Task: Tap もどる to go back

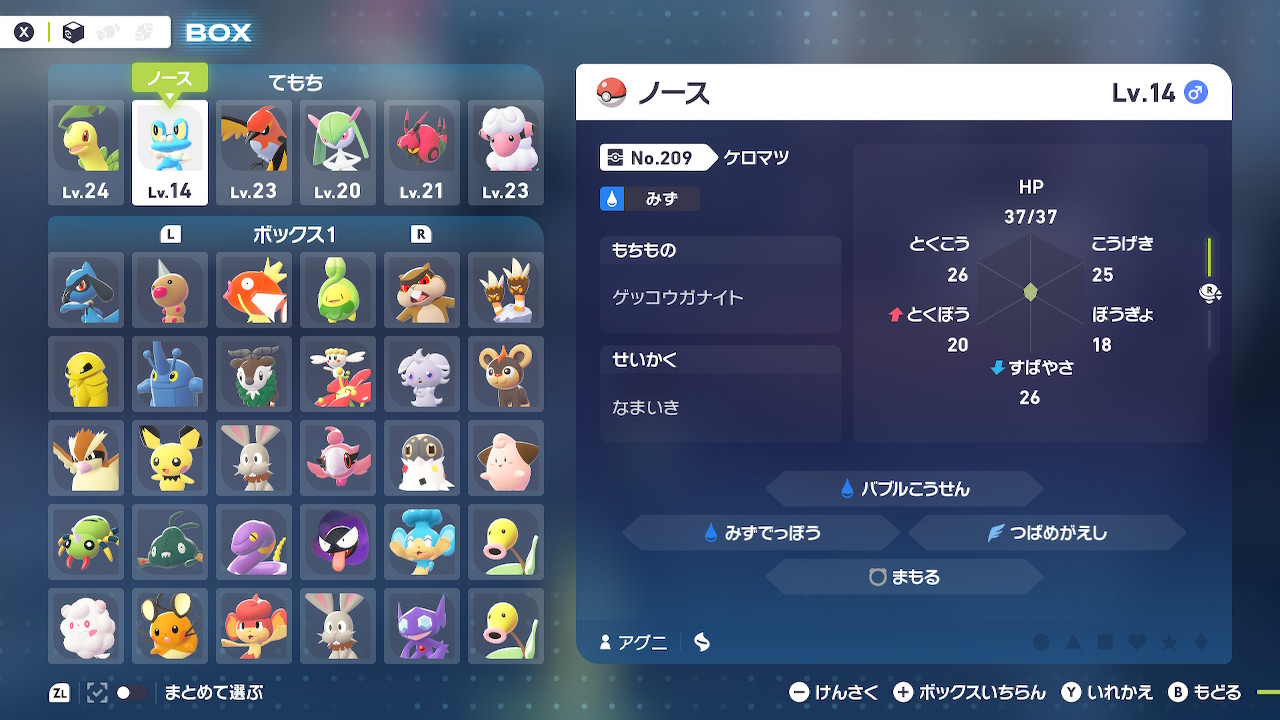Action: tap(1205, 692)
